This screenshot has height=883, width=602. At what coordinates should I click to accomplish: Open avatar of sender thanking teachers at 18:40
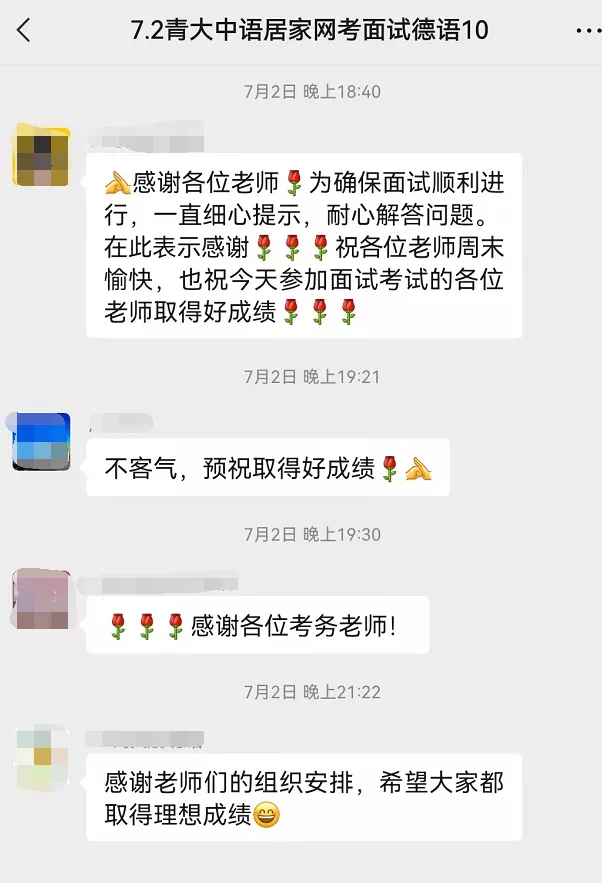tap(41, 156)
